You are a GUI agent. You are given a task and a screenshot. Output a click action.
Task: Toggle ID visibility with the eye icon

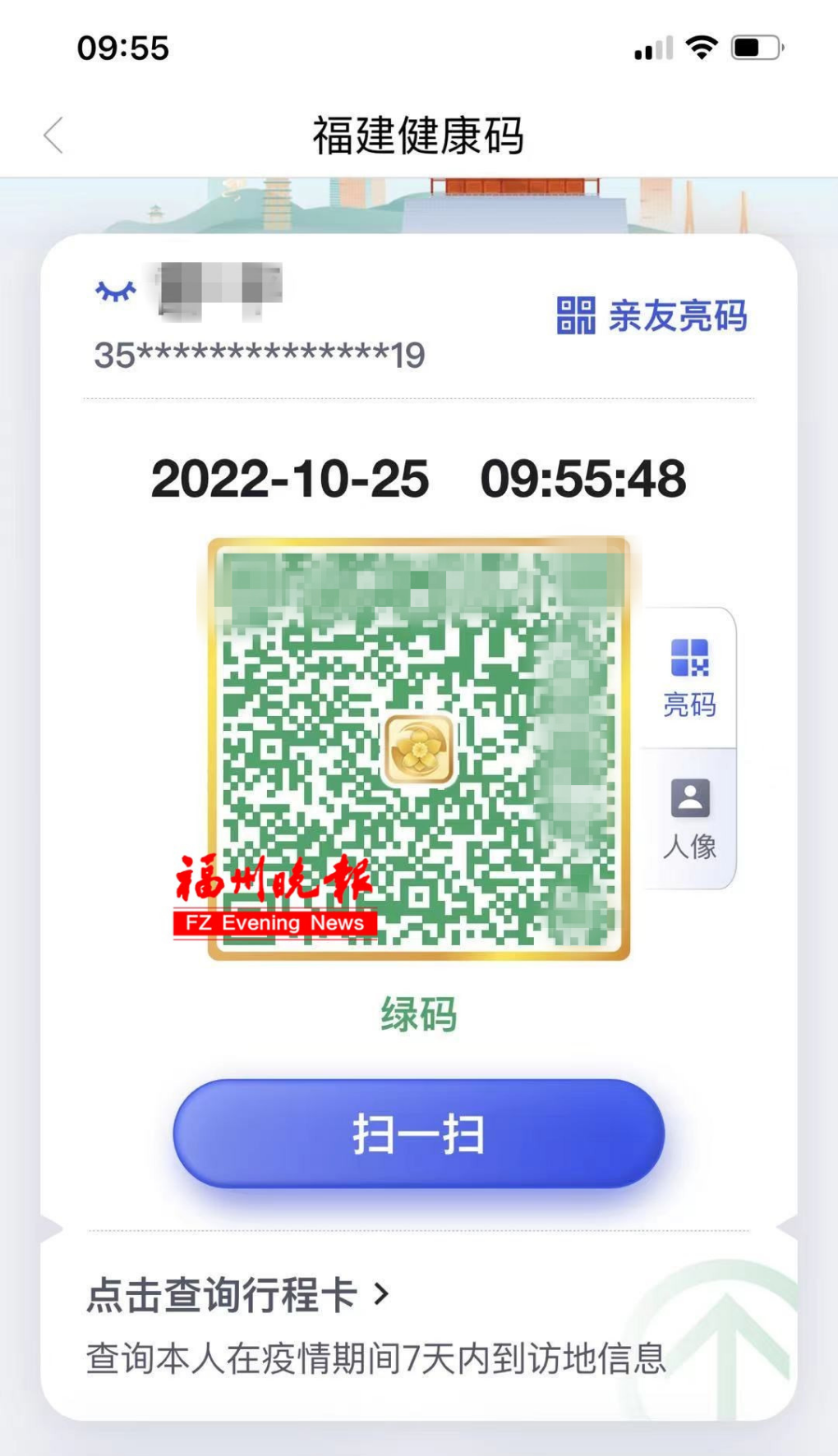[116, 291]
